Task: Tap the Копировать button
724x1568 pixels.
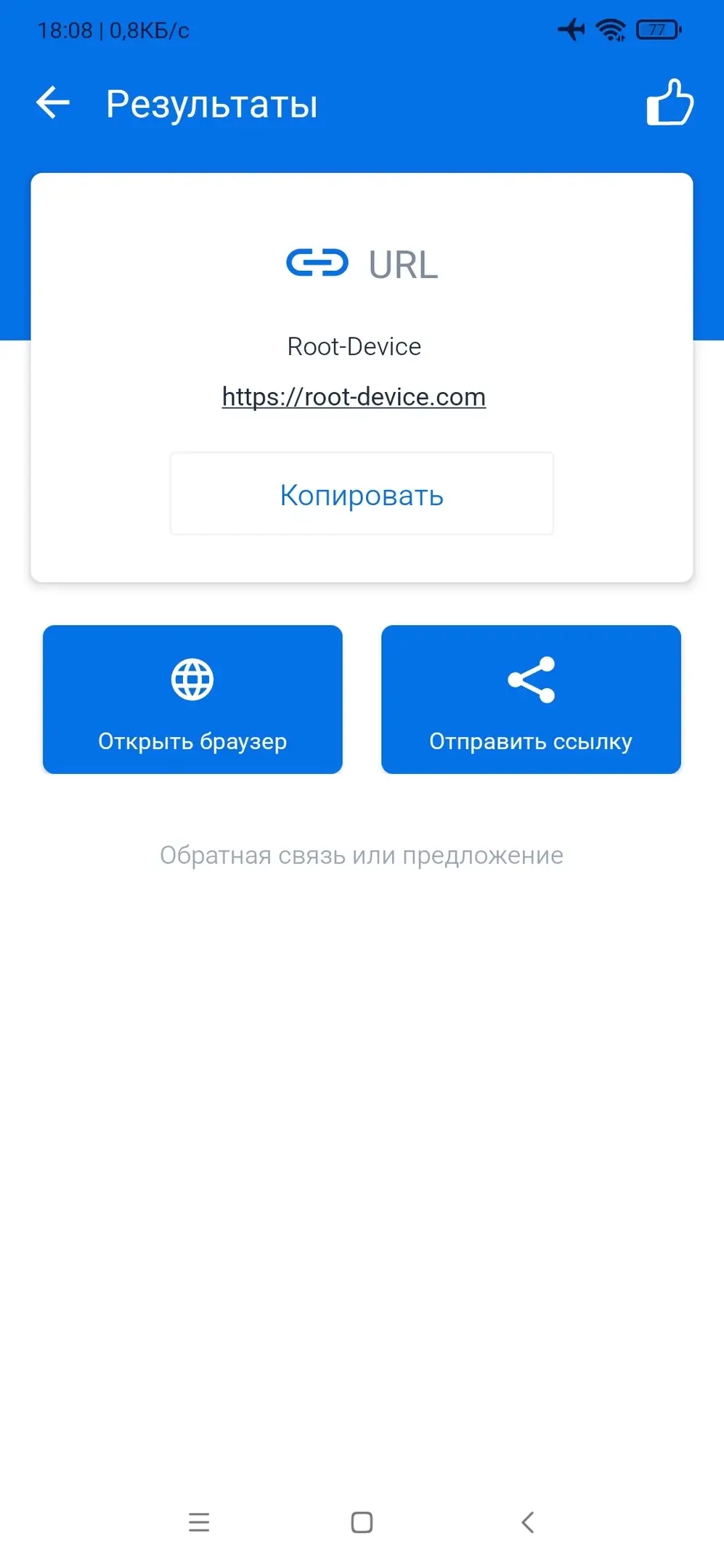Action: pos(362,494)
